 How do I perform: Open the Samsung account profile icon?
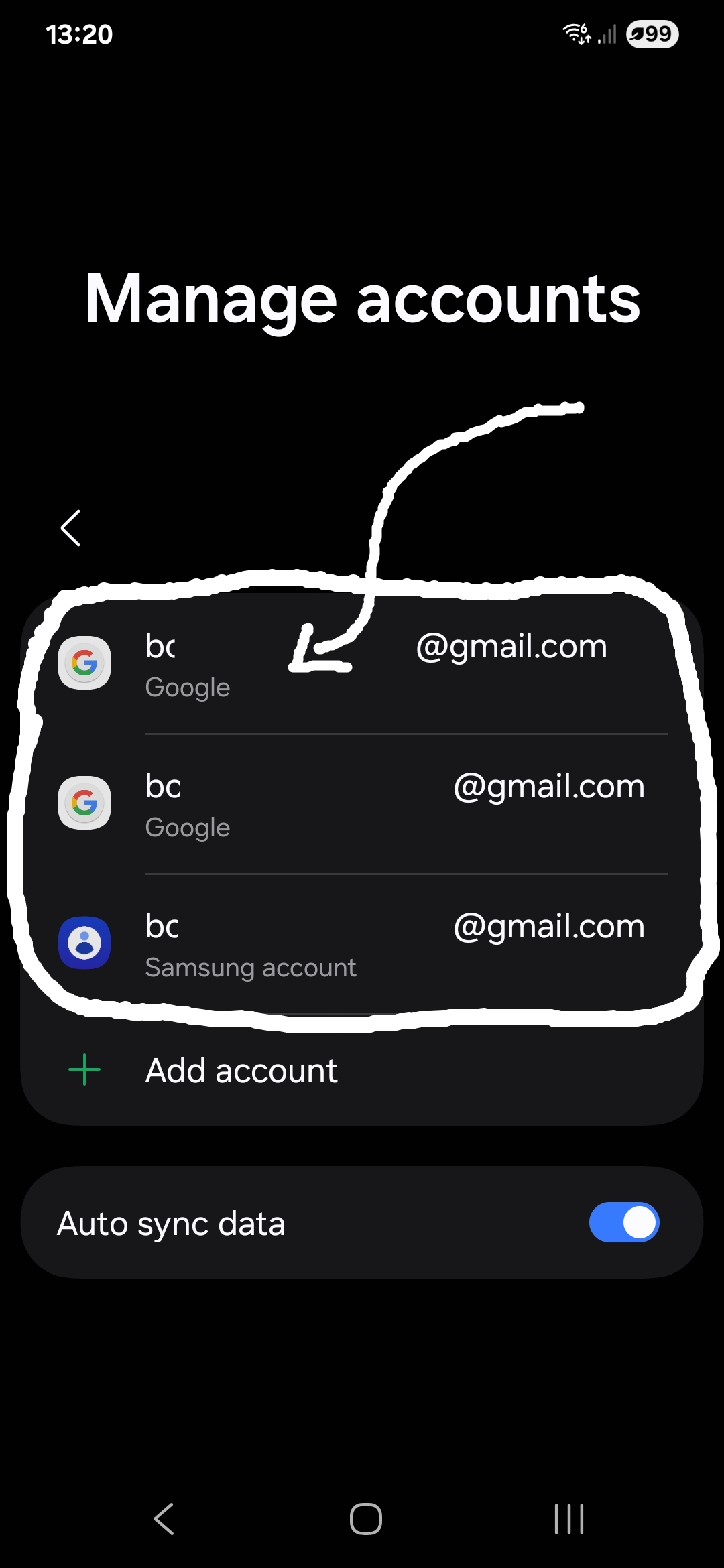click(x=84, y=942)
